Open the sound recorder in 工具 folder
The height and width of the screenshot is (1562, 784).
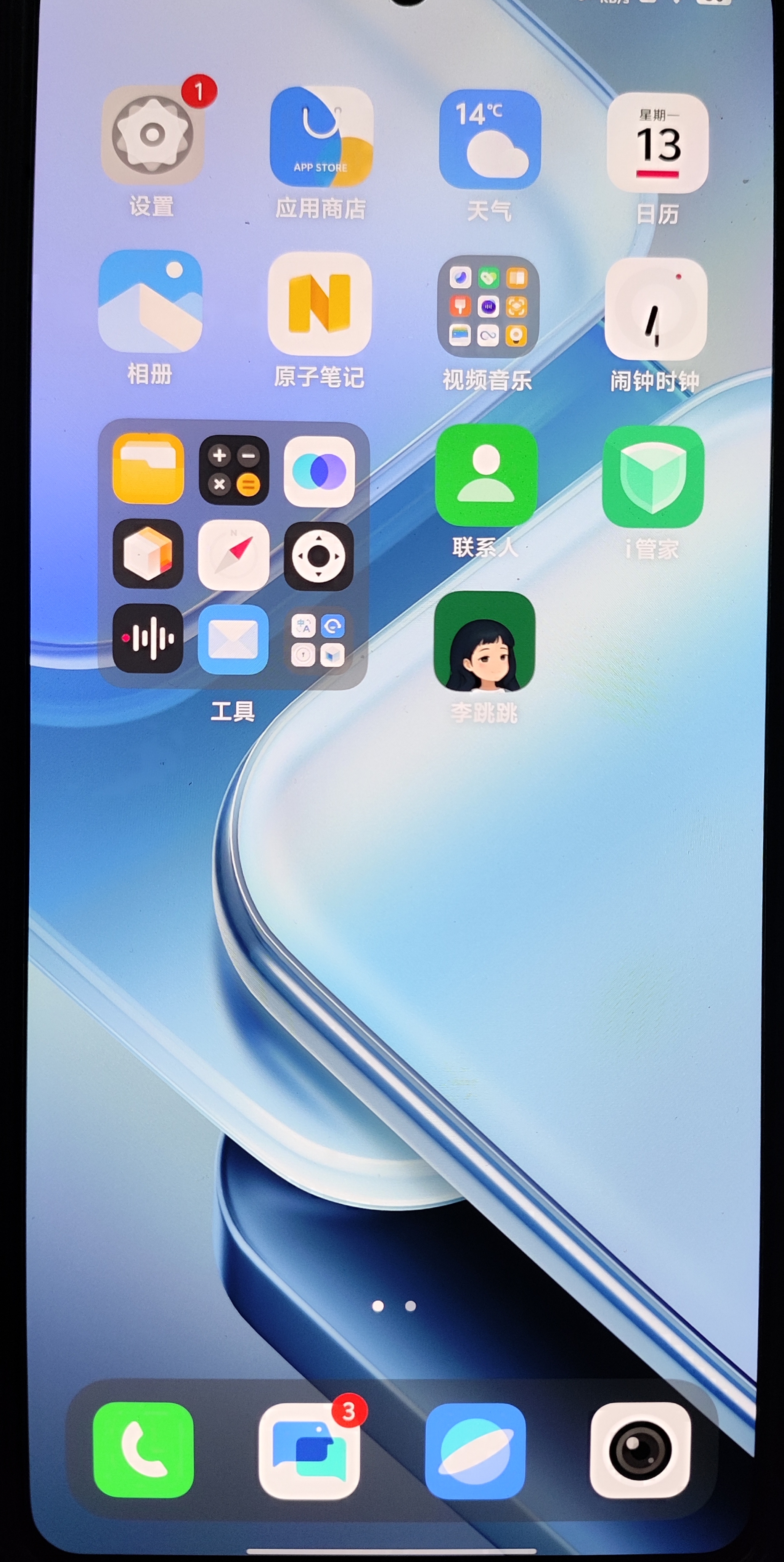point(147,638)
